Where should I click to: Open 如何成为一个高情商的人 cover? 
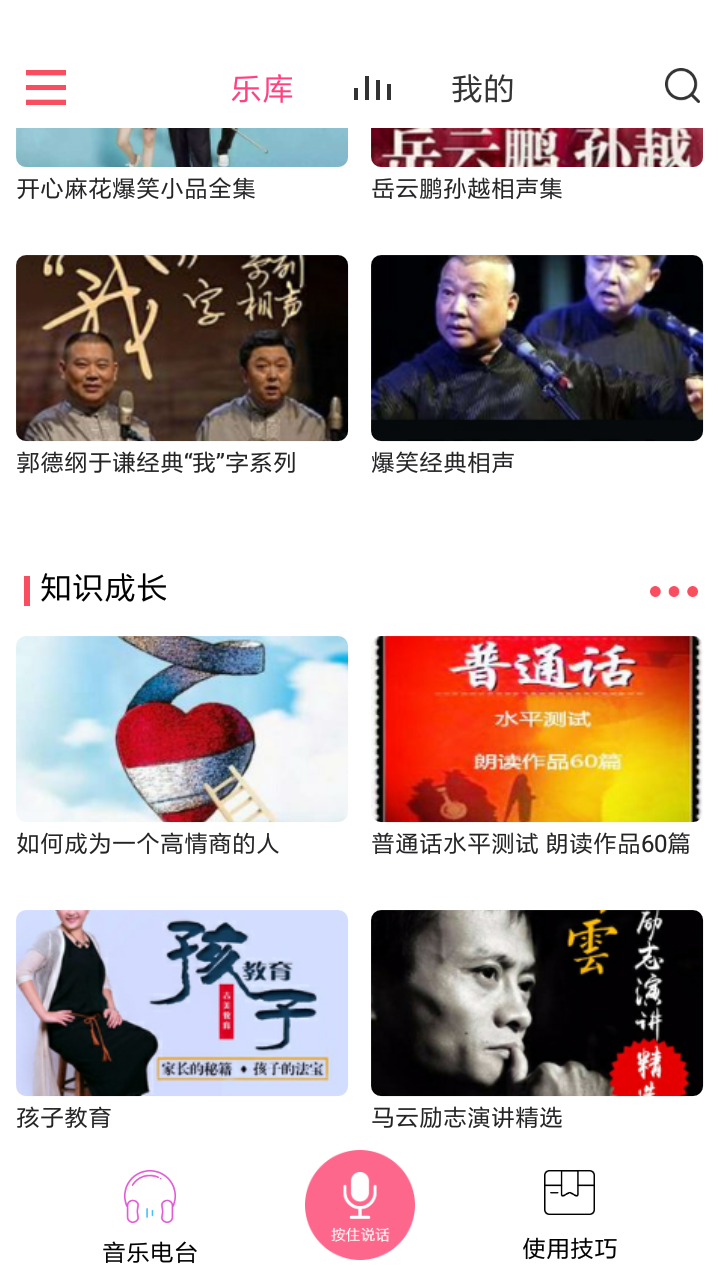pos(181,728)
